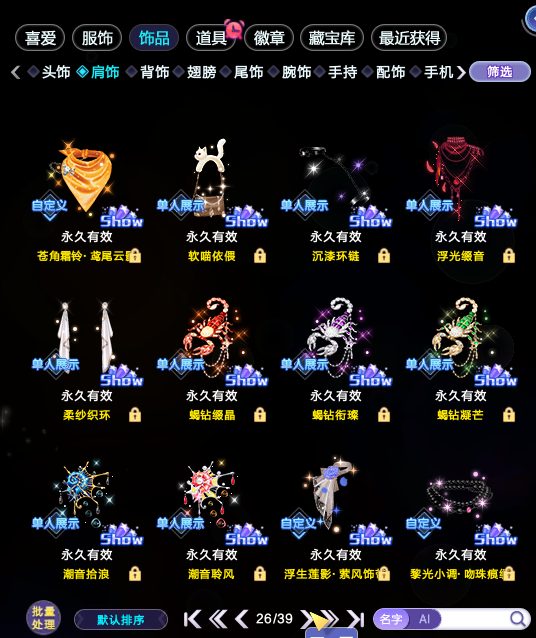The width and height of the screenshot is (536, 638).
Task: Open the 喜爱 favorites tab
Action: 40,38
